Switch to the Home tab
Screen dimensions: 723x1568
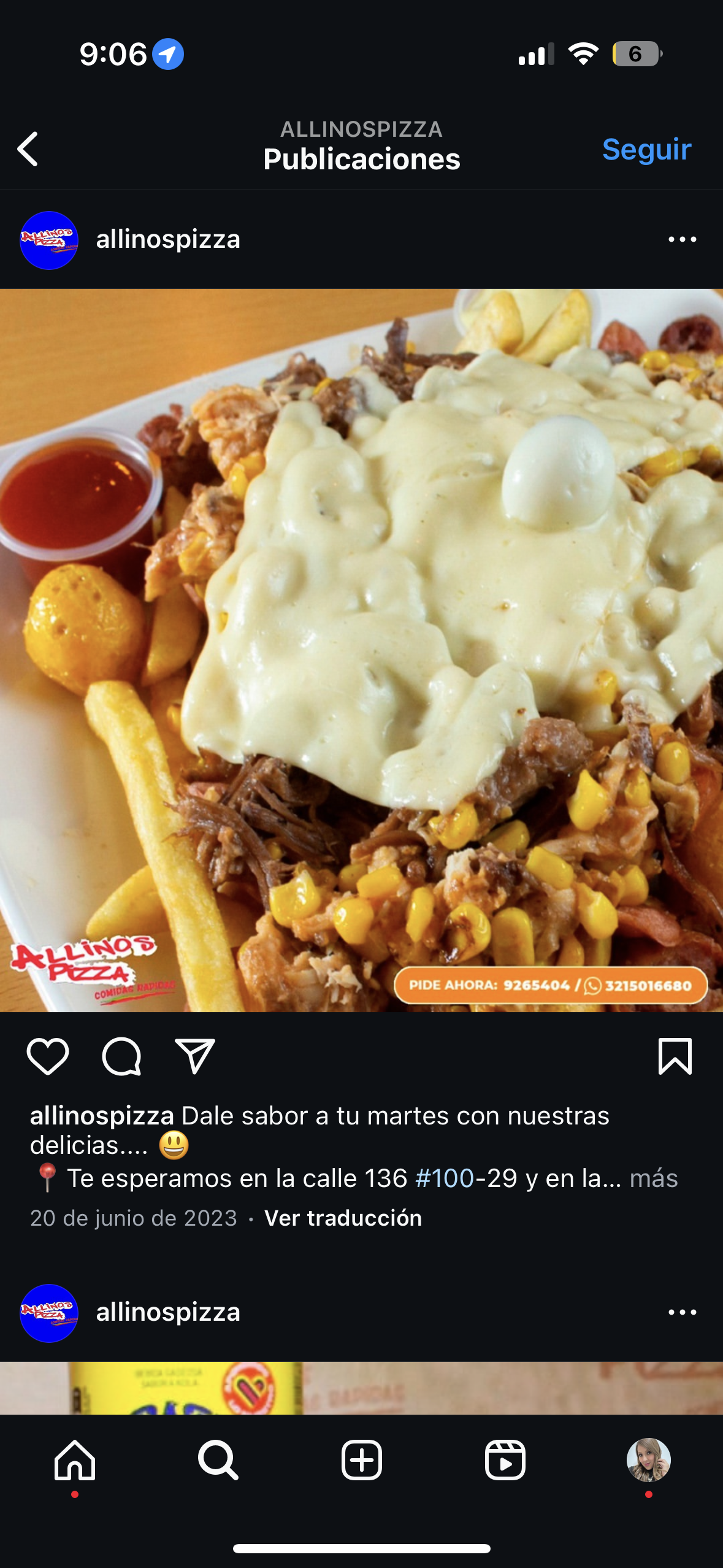75,1460
